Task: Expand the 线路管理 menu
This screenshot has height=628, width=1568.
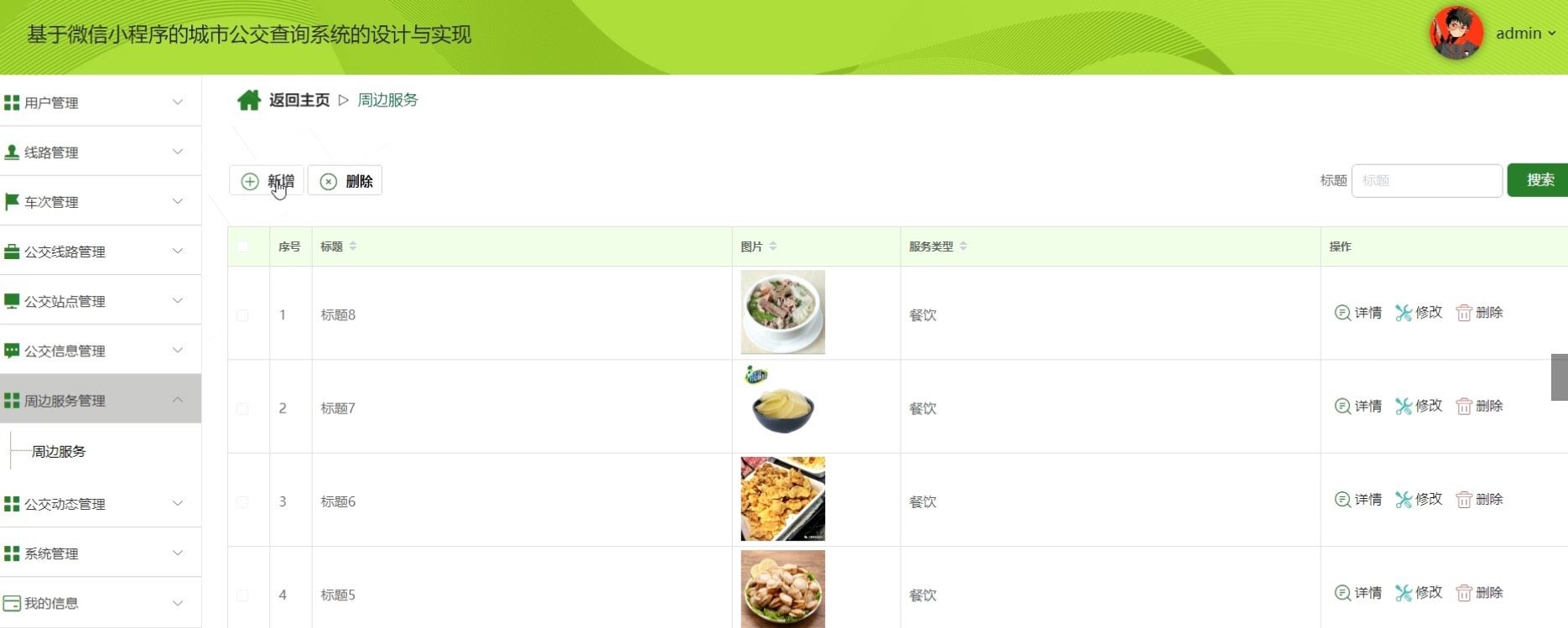Action: (x=101, y=152)
